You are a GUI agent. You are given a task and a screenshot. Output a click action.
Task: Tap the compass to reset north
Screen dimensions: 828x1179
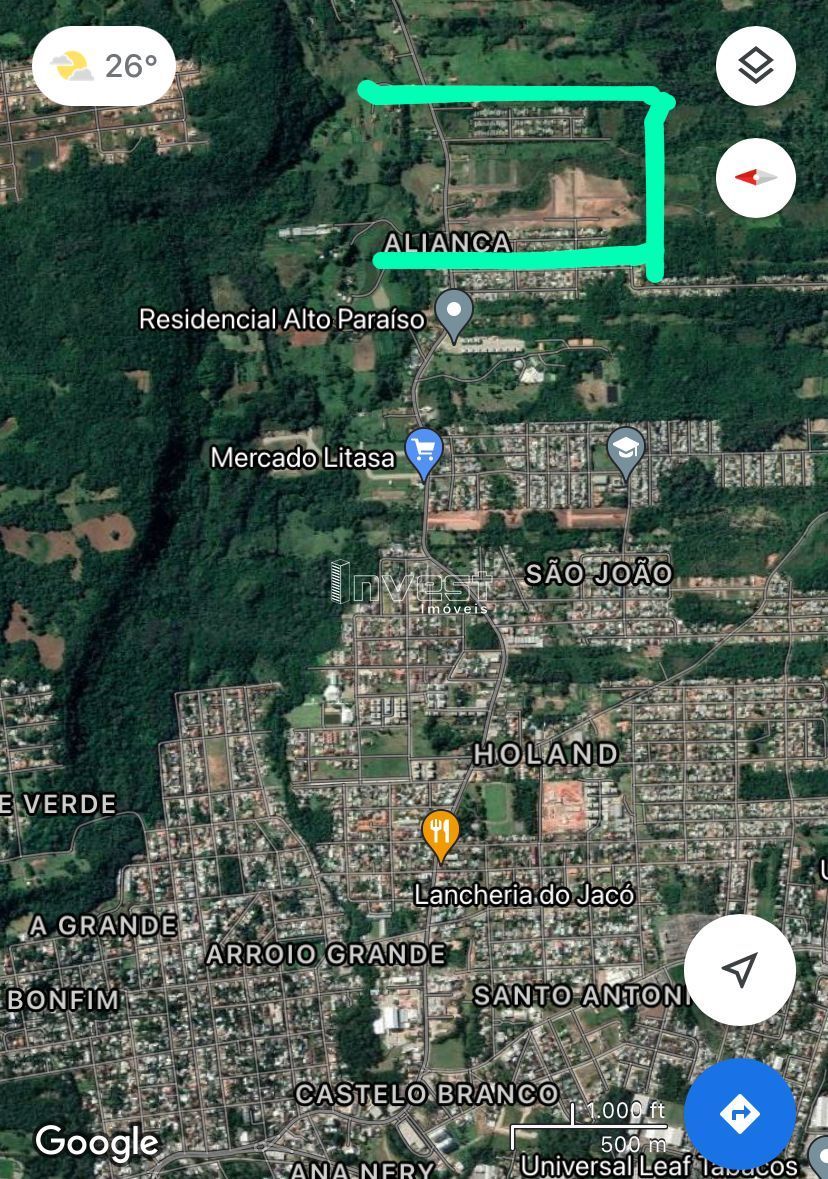(755, 178)
